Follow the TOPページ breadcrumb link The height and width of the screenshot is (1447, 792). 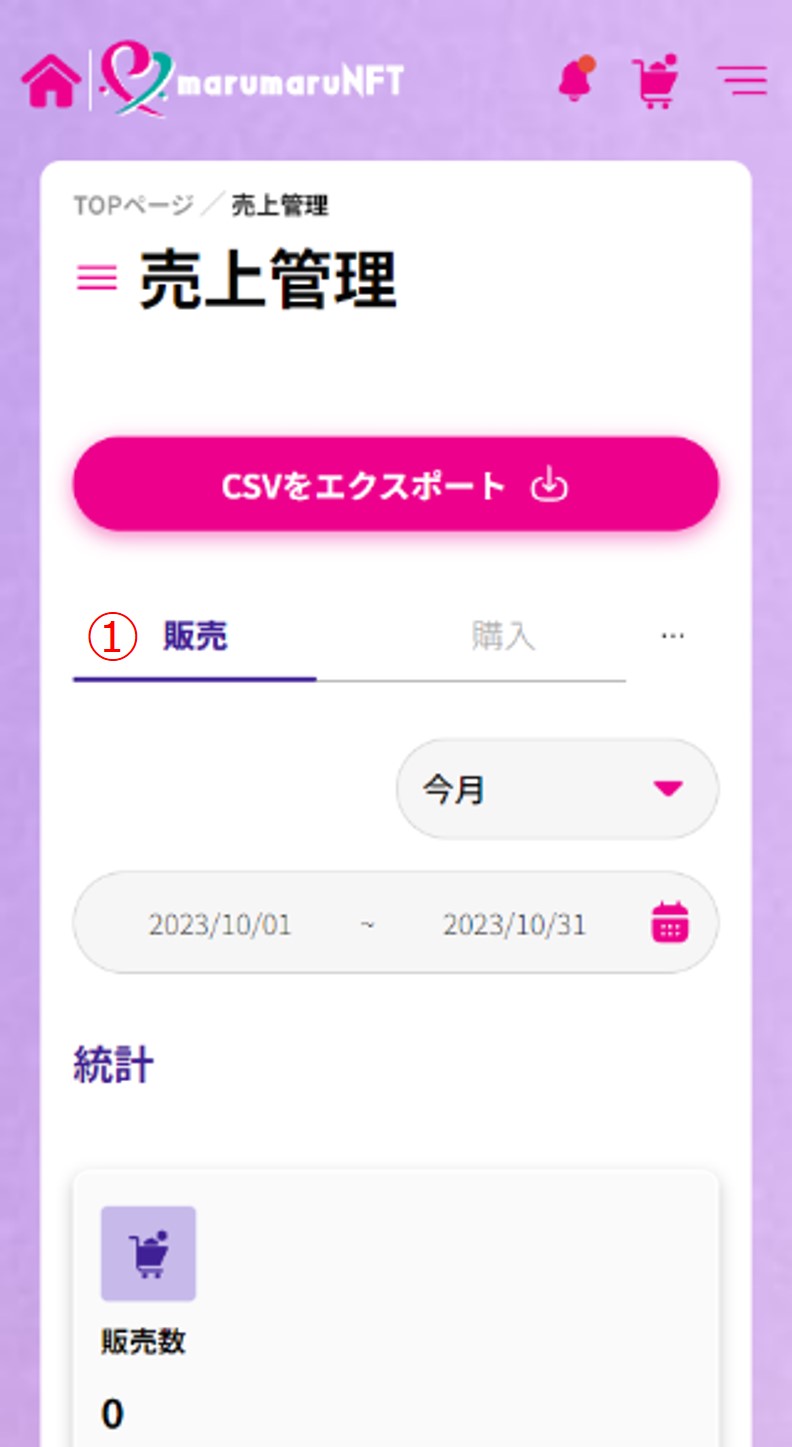coord(133,206)
